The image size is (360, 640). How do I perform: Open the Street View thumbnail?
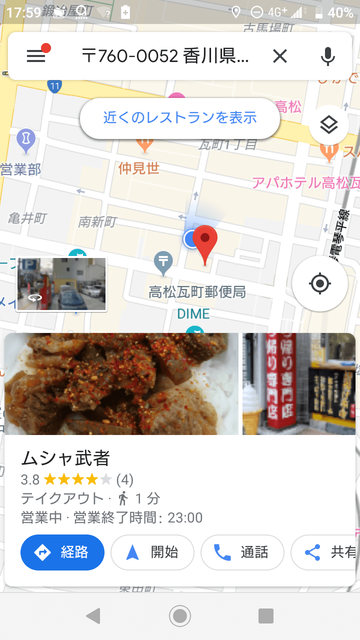[62, 284]
